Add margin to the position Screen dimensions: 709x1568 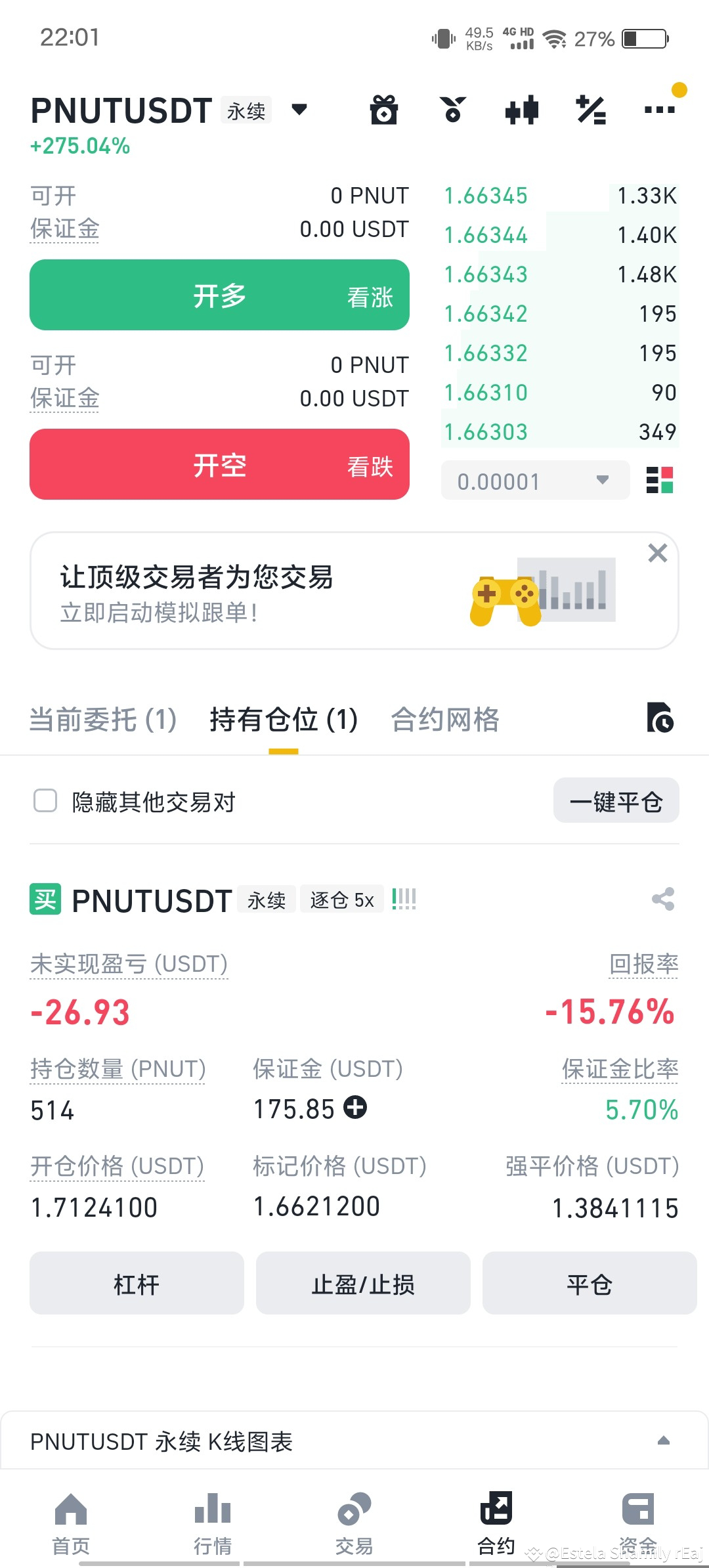[355, 1108]
